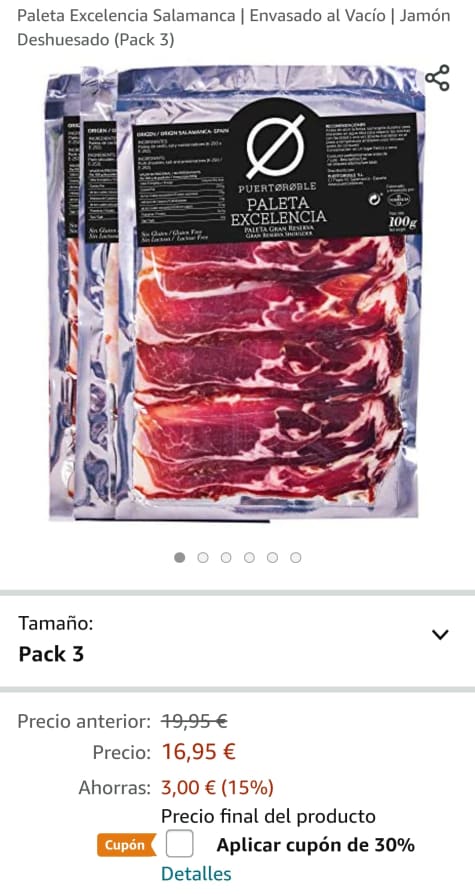The height and width of the screenshot is (894, 475).
Task: Open the Paleta Excelencia product image
Action: [236, 292]
